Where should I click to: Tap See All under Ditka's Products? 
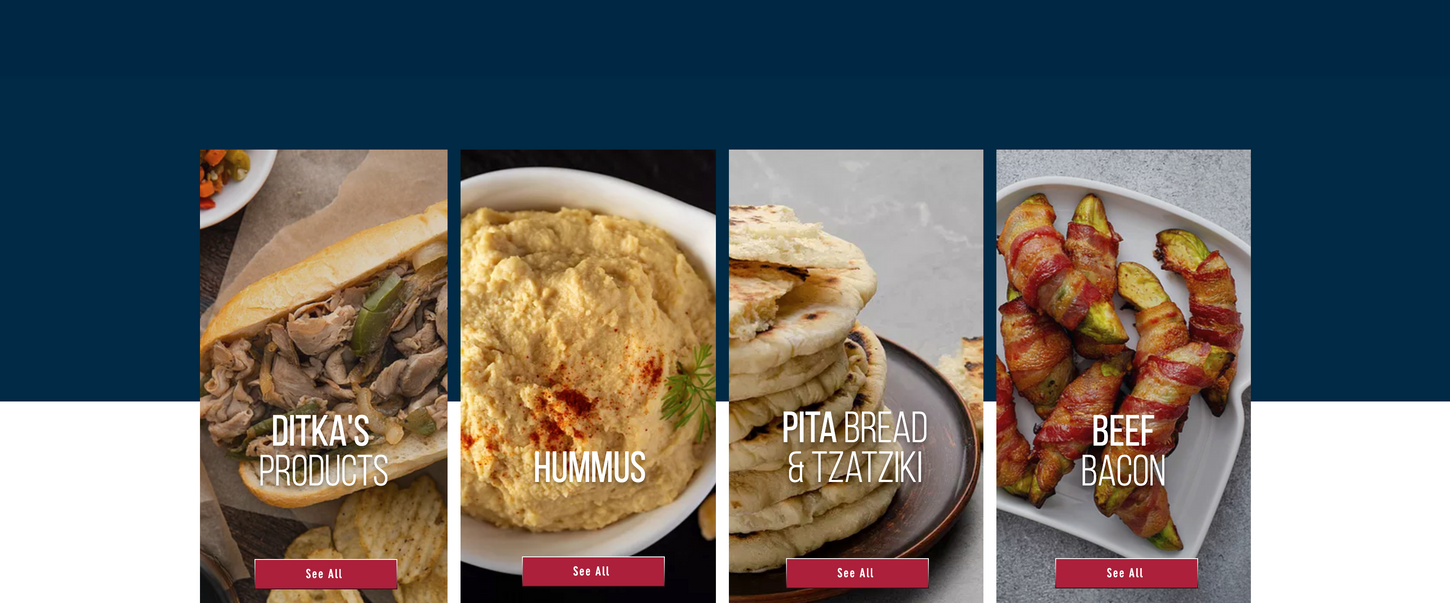pos(325,574)
